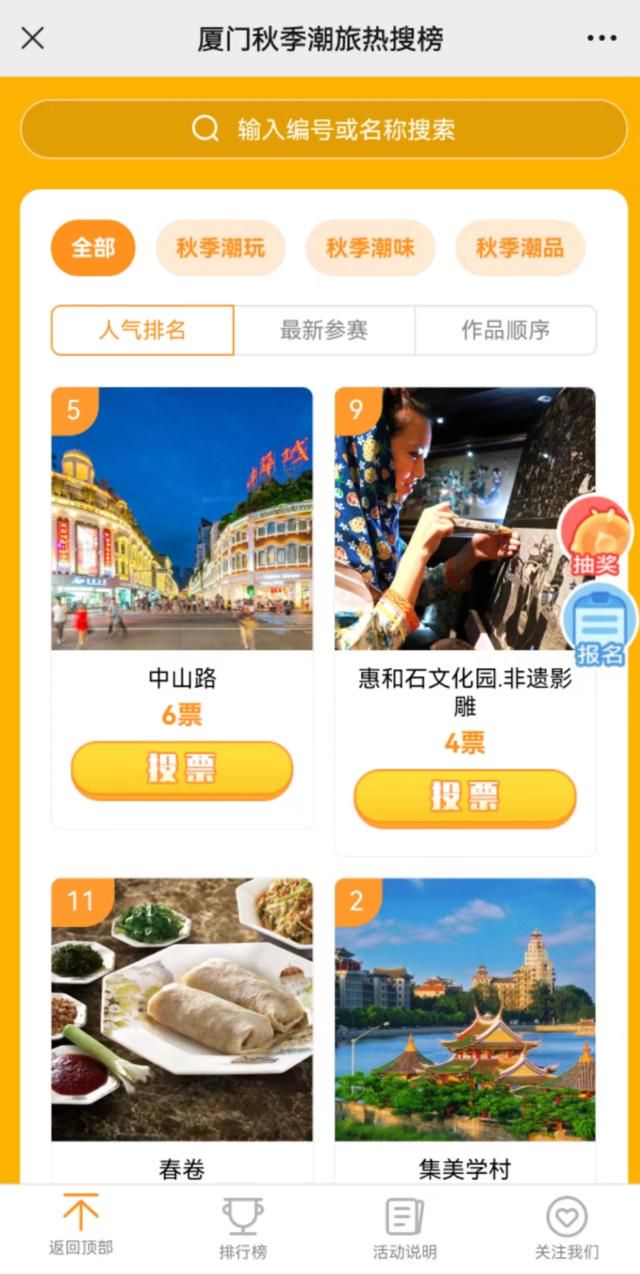
Task: Filter by 秋季潮品 chip
Action: click(520, 248)
